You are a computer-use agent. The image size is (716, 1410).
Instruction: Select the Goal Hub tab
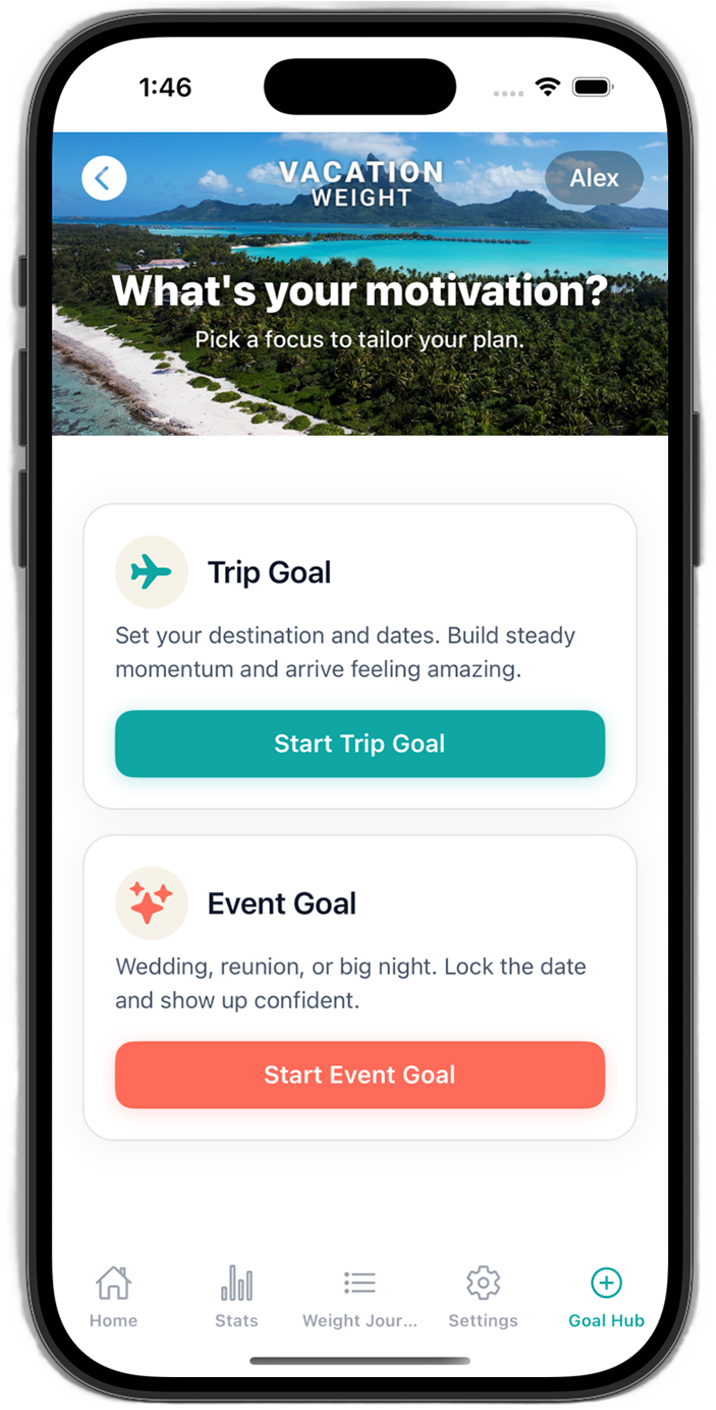click(x=606, y=1296)
